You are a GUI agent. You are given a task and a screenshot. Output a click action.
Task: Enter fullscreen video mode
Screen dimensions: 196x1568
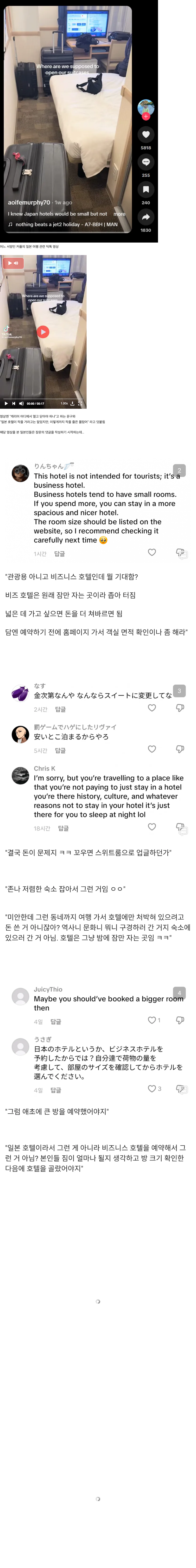coord(80,403)
